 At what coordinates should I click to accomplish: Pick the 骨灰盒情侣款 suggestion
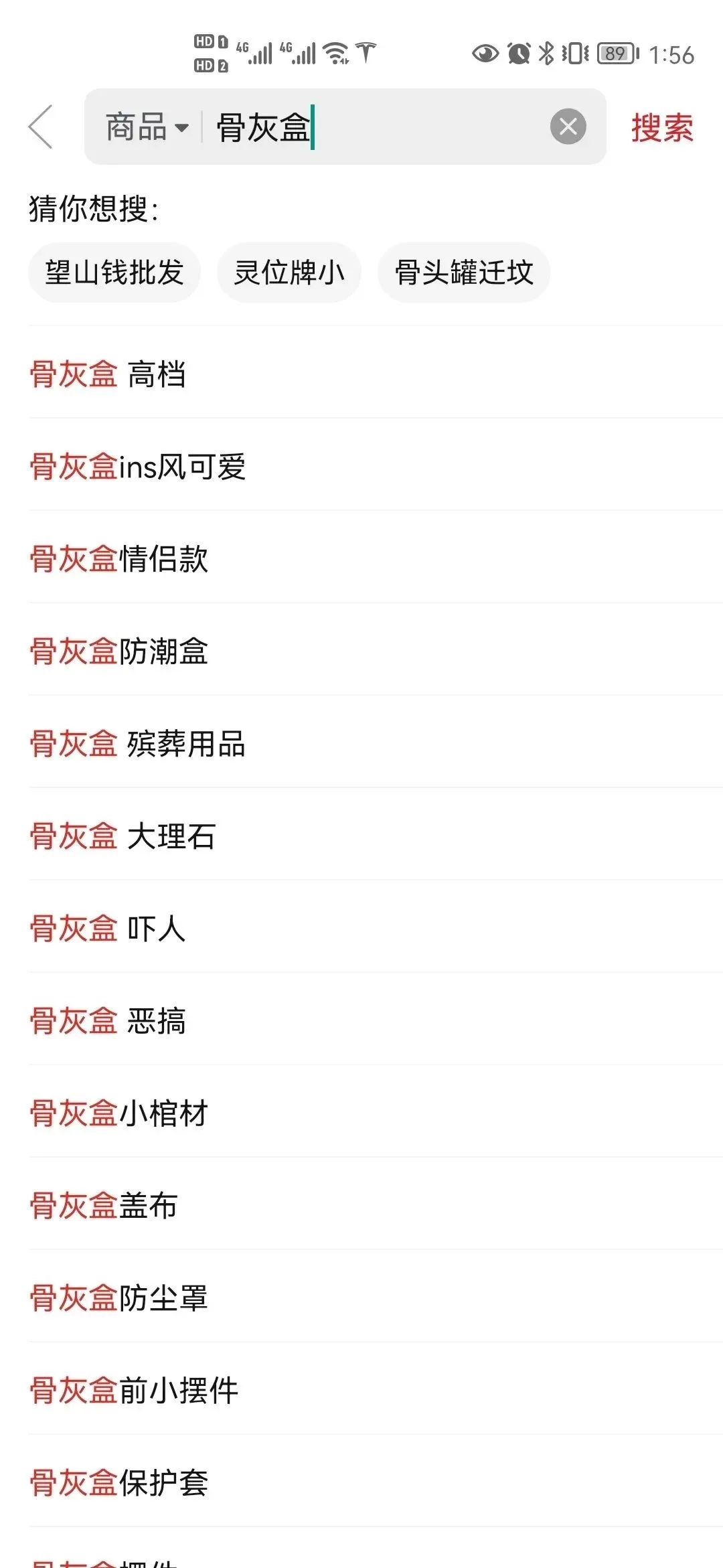[x=376, y=558]
